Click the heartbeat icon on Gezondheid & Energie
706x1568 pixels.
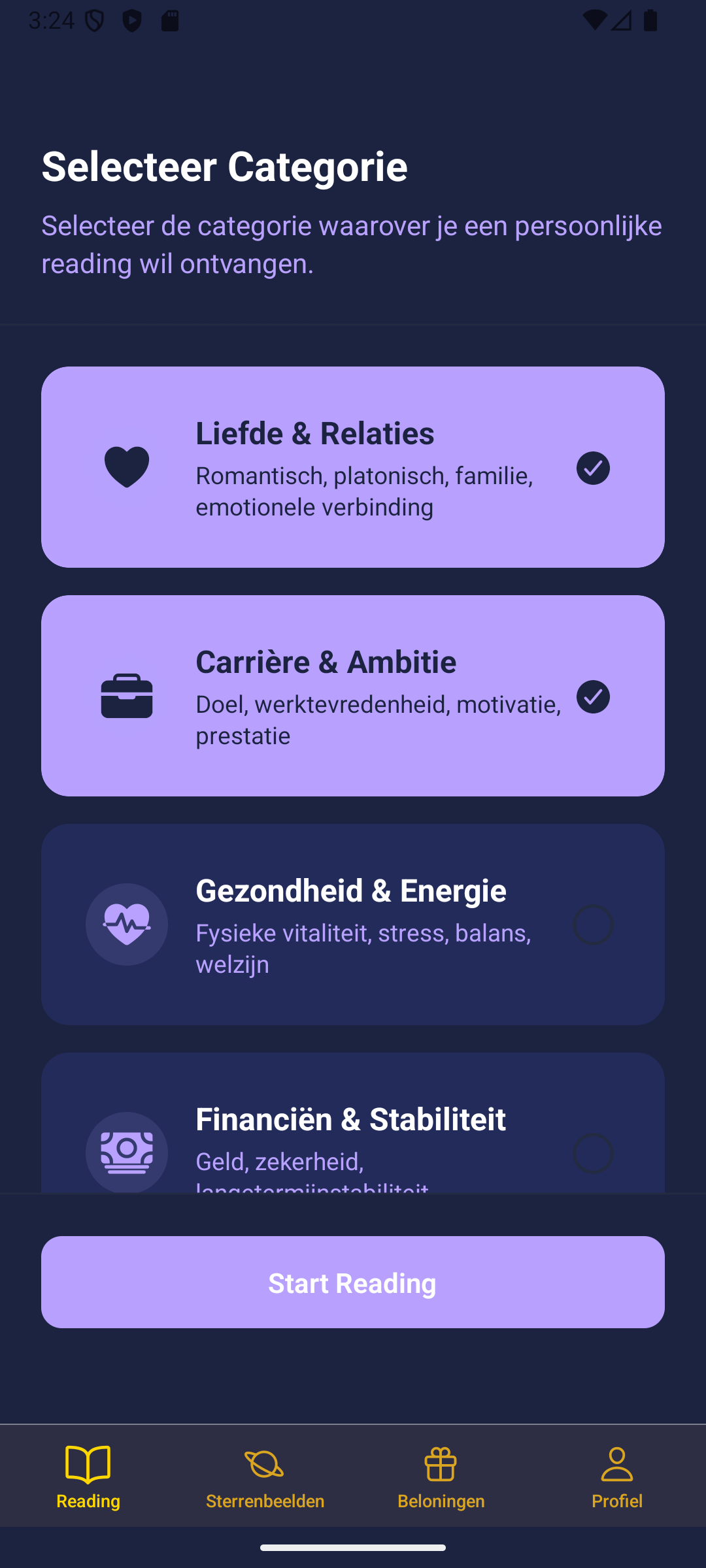(126, 924)
